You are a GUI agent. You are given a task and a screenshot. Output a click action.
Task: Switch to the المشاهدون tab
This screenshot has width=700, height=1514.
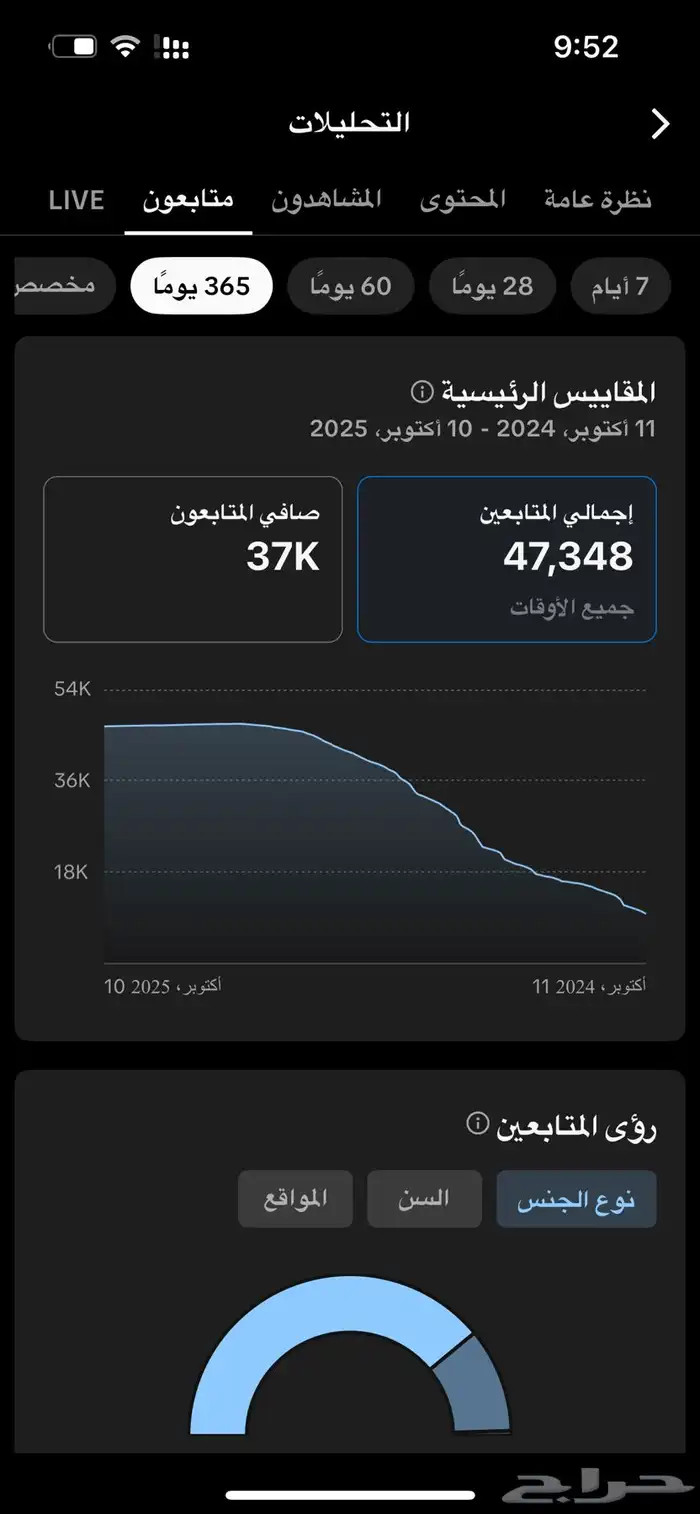coord(326,199)
